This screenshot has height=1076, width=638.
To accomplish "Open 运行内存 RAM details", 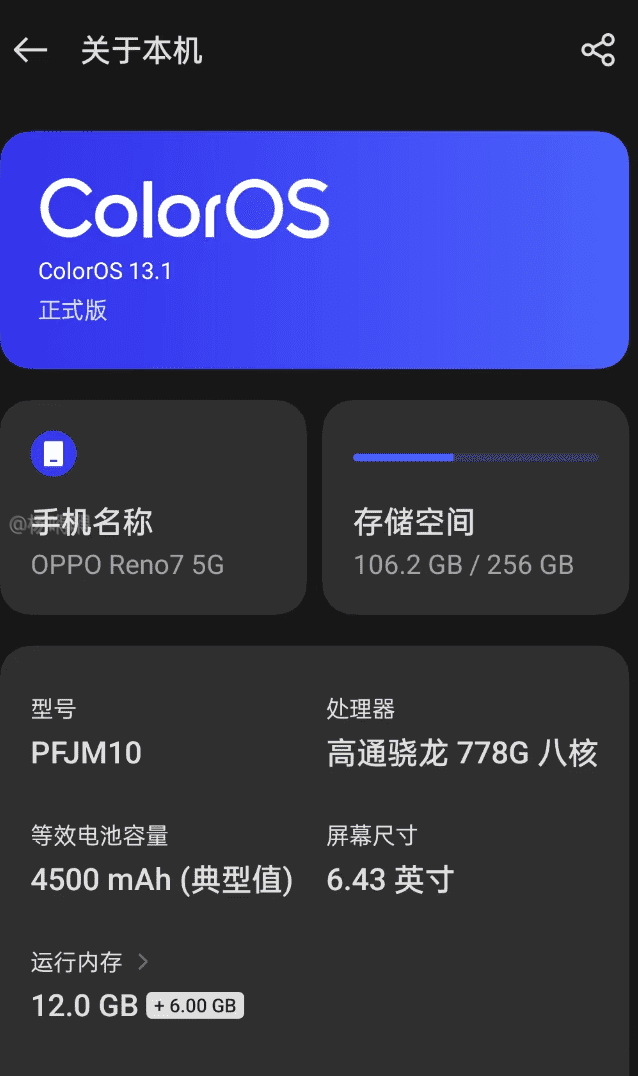I will pos(90,963).
